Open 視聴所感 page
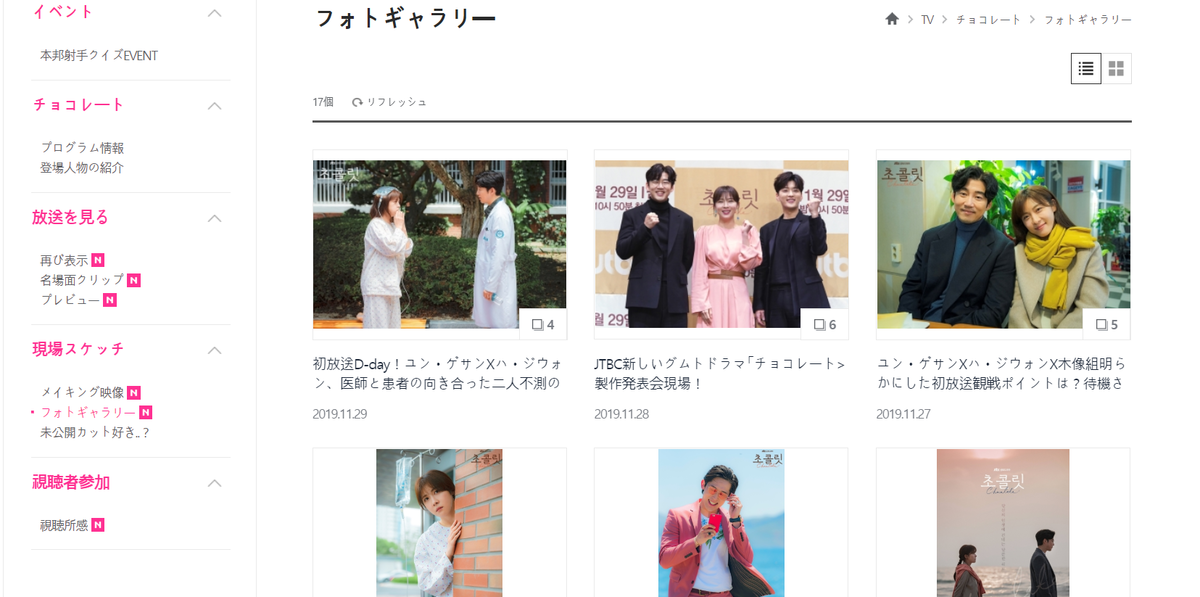 64,524
